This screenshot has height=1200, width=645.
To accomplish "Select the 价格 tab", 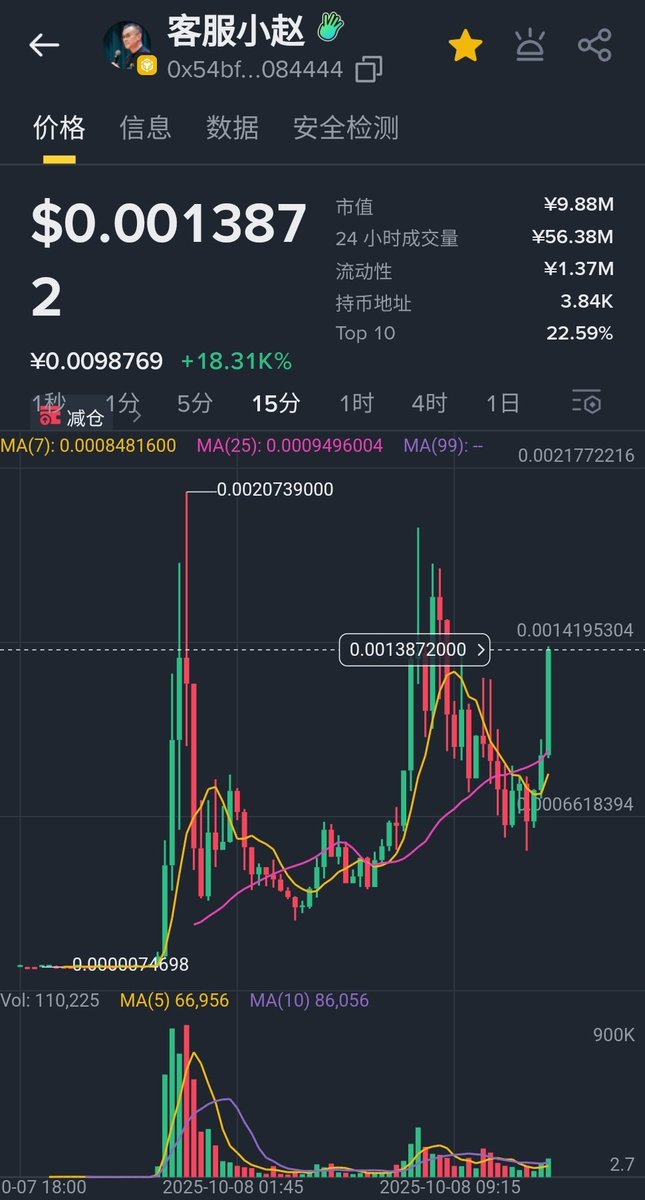I will 59,128.
